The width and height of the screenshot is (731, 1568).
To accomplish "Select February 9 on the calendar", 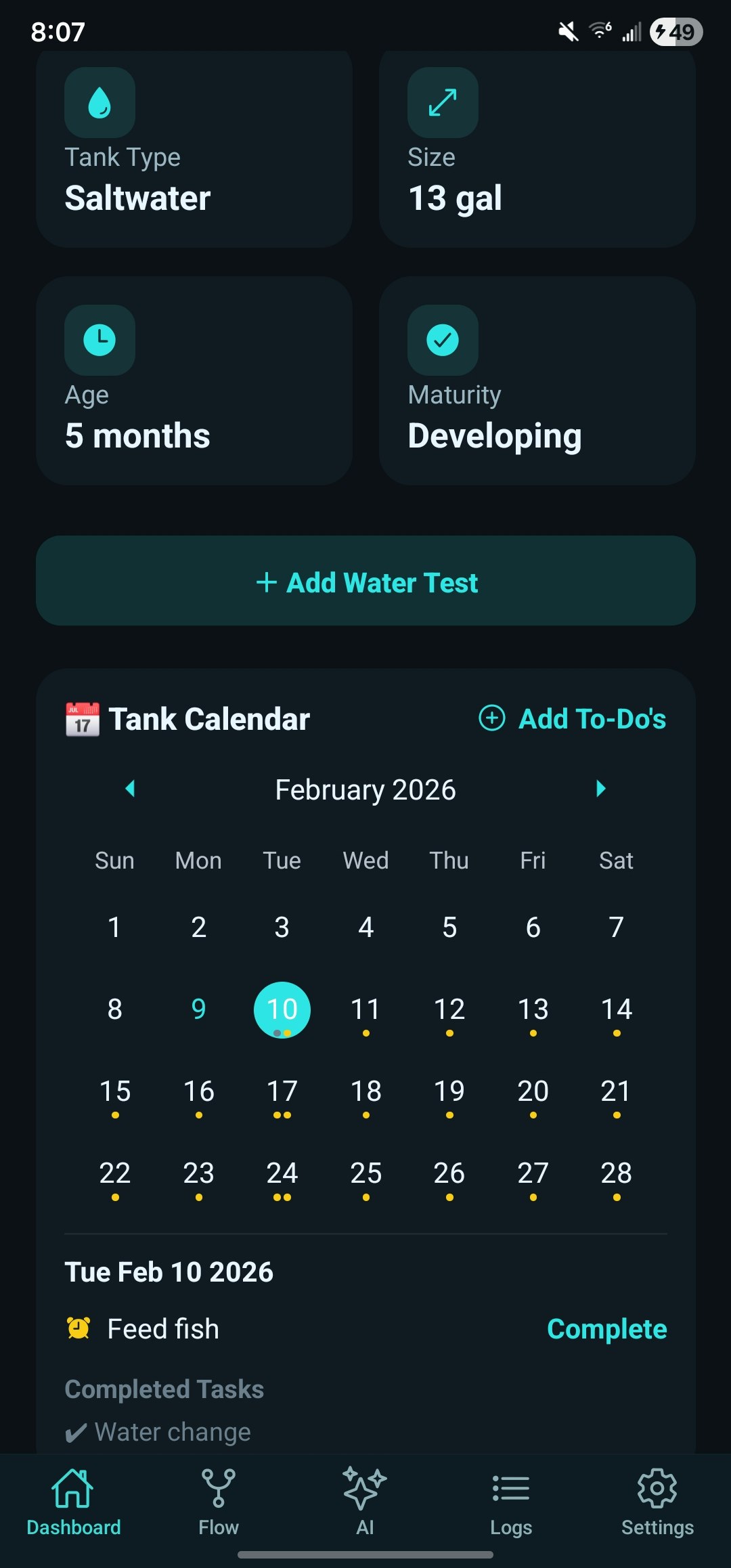I will [x=198, y=1009].
